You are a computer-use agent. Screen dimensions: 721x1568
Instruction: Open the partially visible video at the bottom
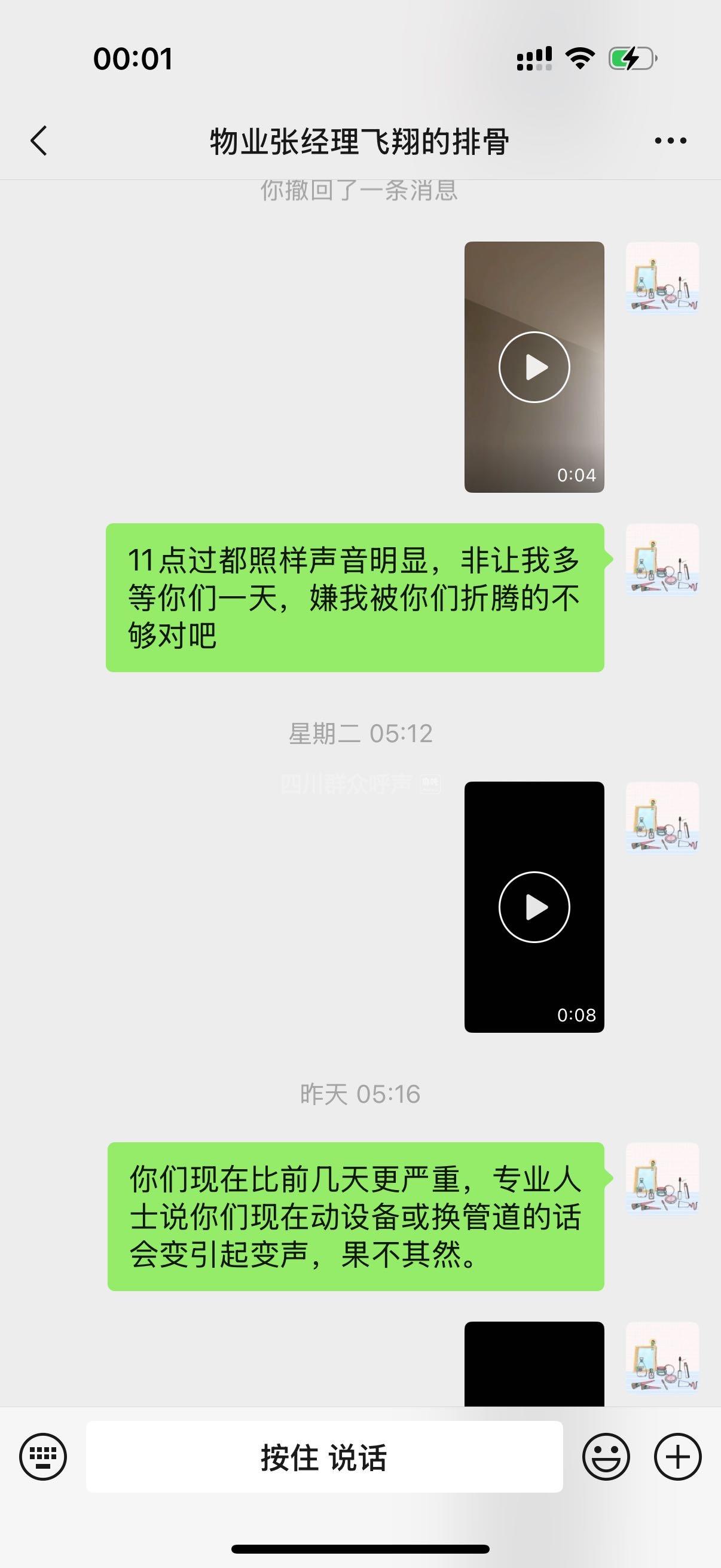click(534, 1364)
